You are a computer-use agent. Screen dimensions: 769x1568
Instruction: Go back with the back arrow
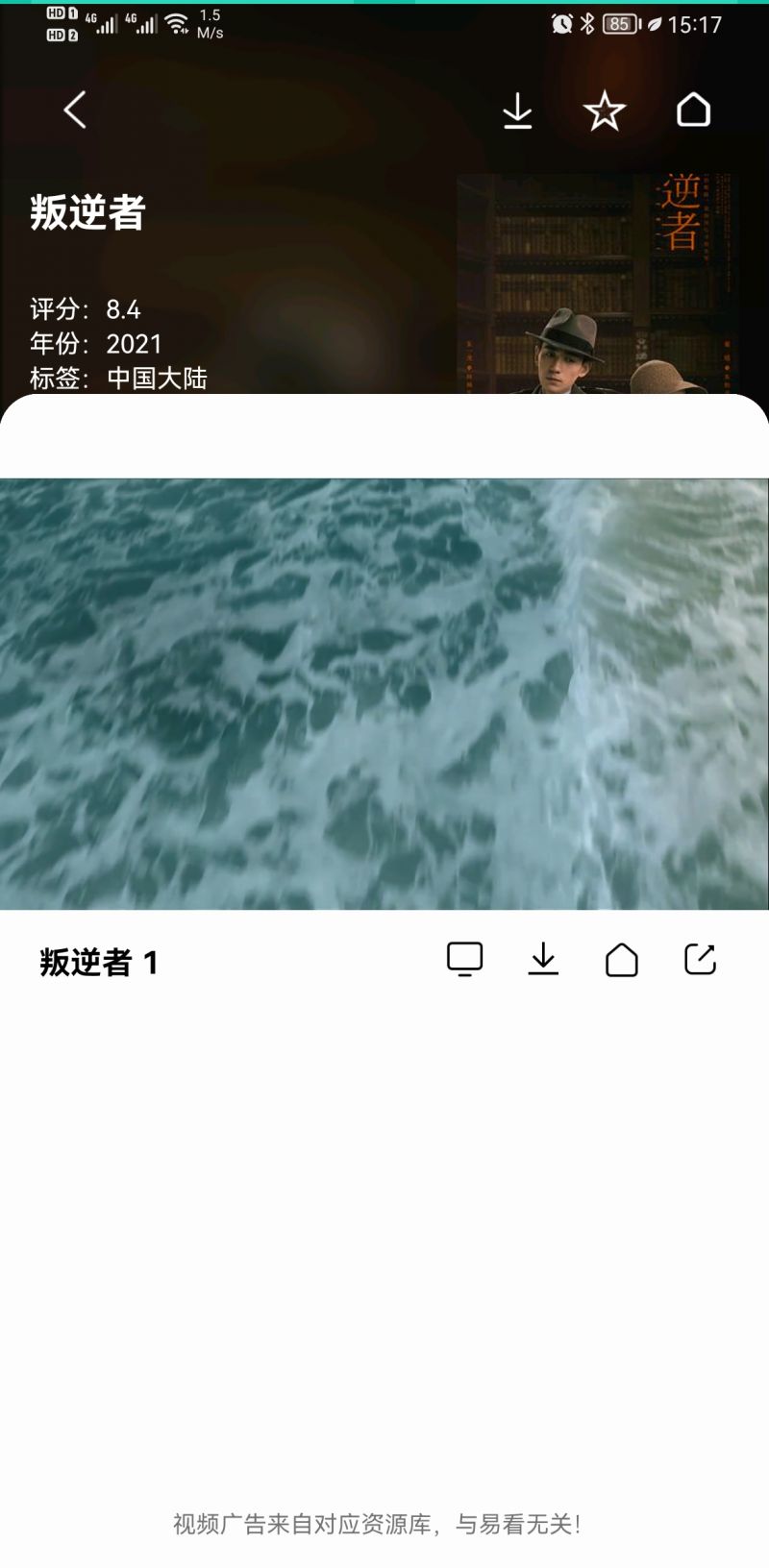pos(74,110)
